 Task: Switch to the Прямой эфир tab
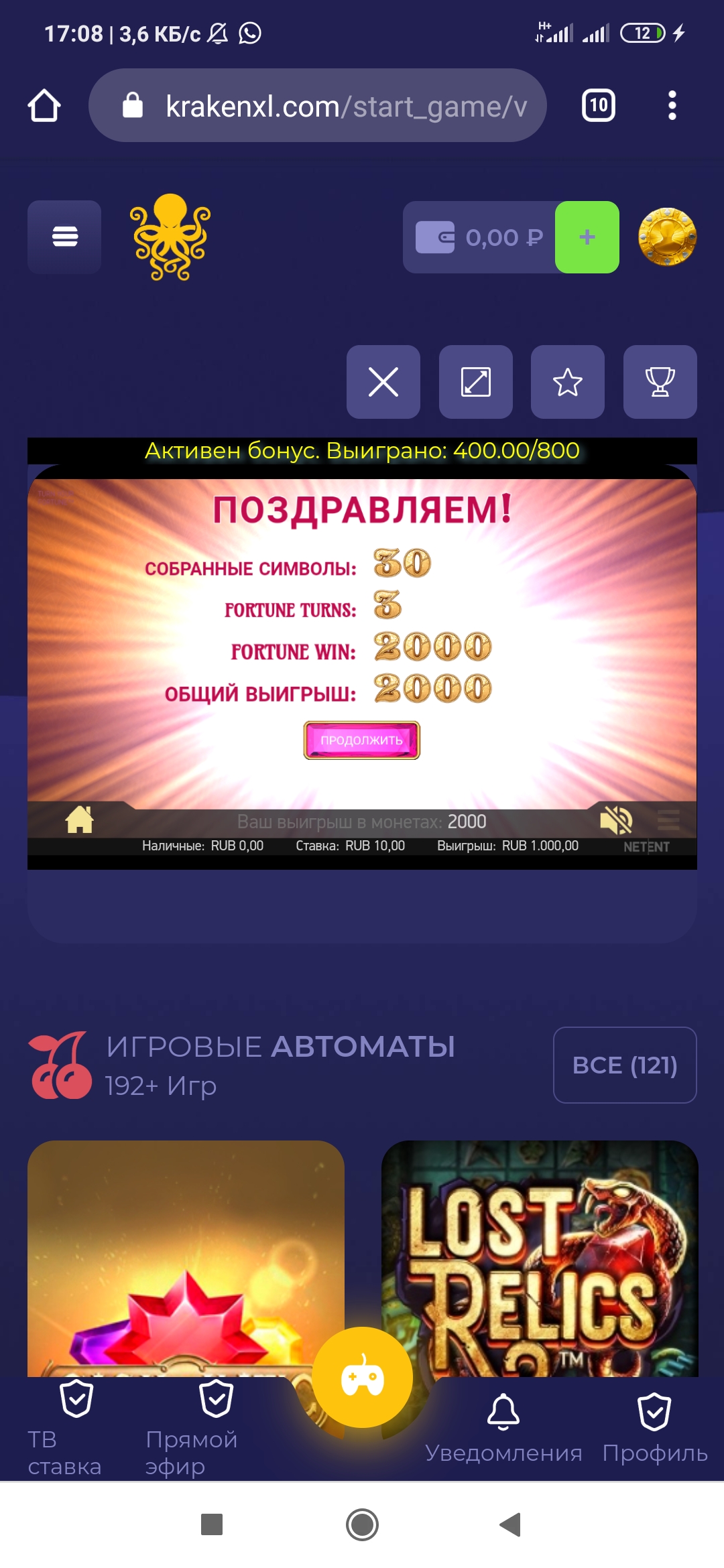201,1427
